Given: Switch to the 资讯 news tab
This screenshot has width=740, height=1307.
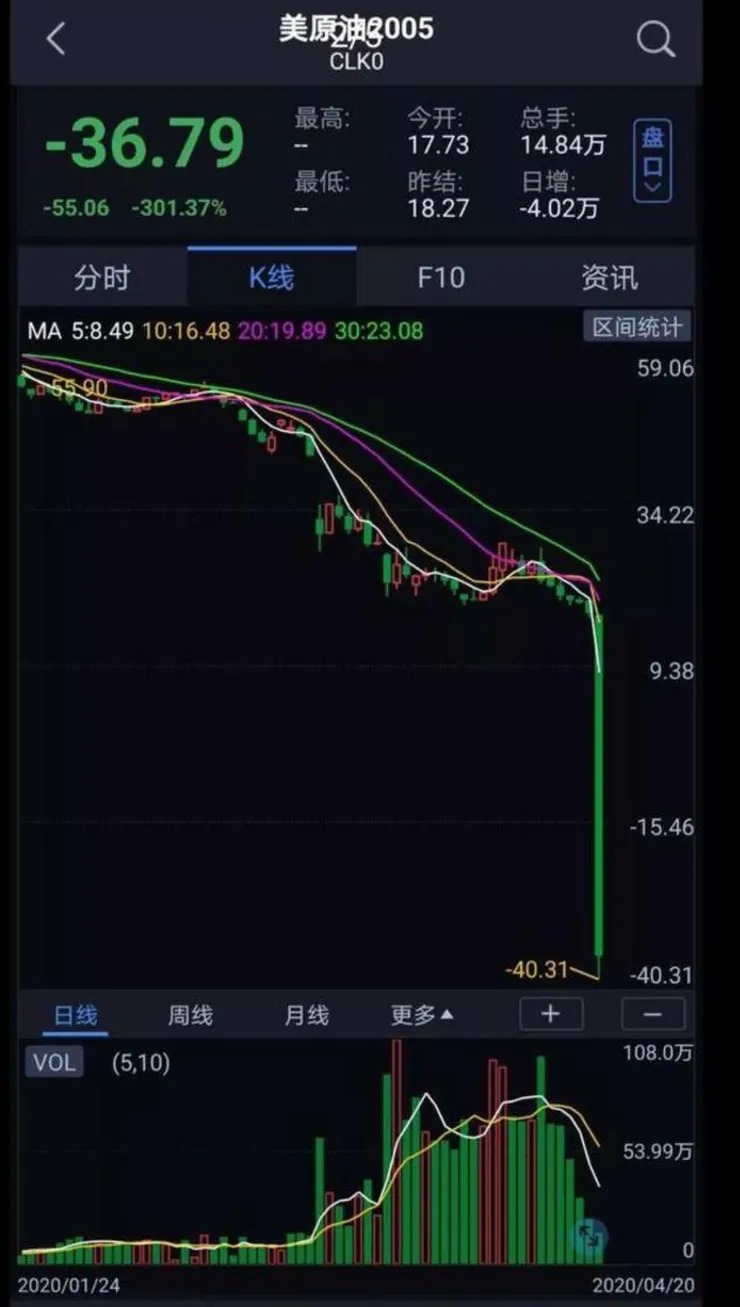Looking at the screenshot, I should pos(608,277).
